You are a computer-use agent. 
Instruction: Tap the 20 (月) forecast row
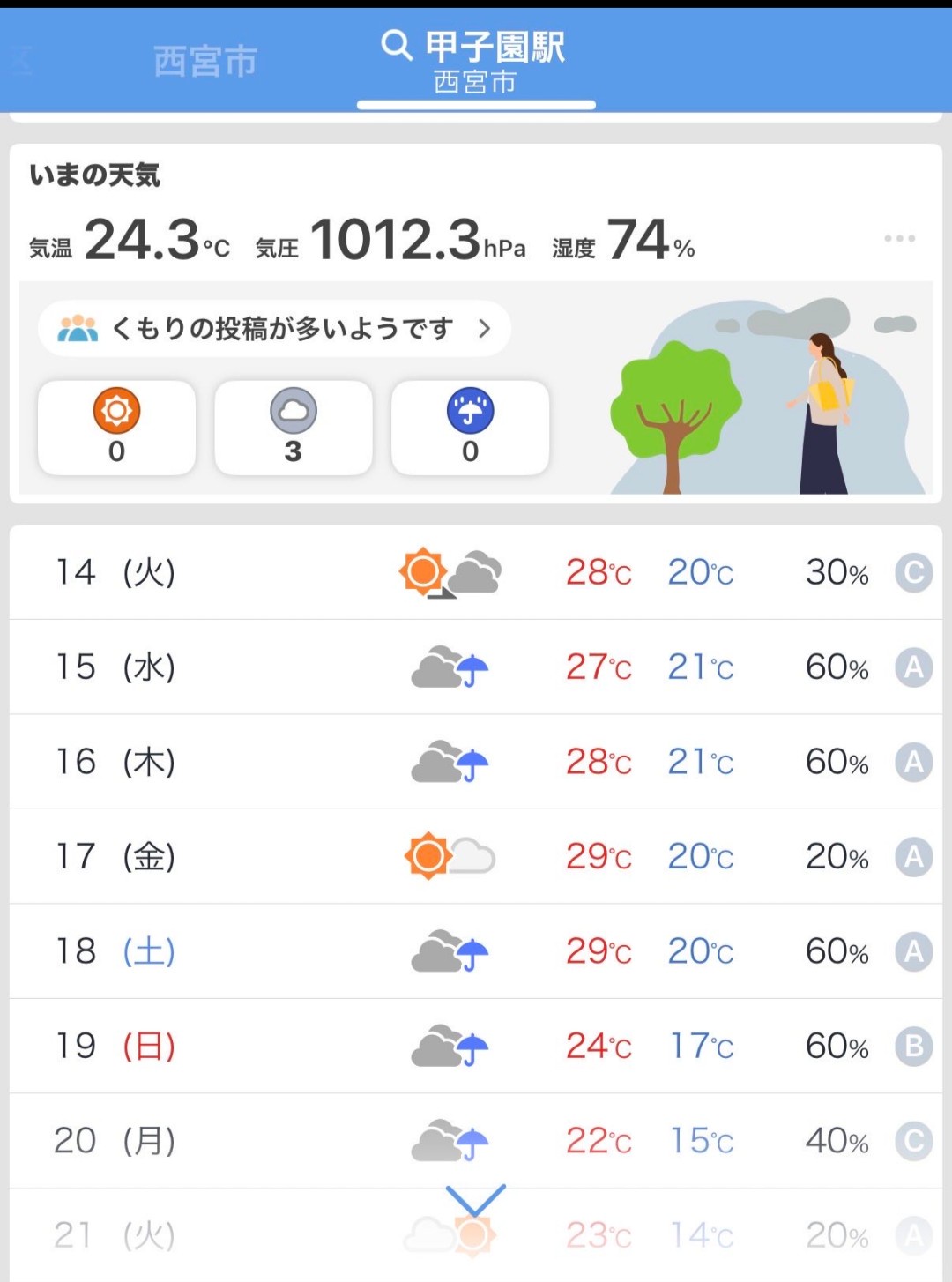pos(476,1141)
